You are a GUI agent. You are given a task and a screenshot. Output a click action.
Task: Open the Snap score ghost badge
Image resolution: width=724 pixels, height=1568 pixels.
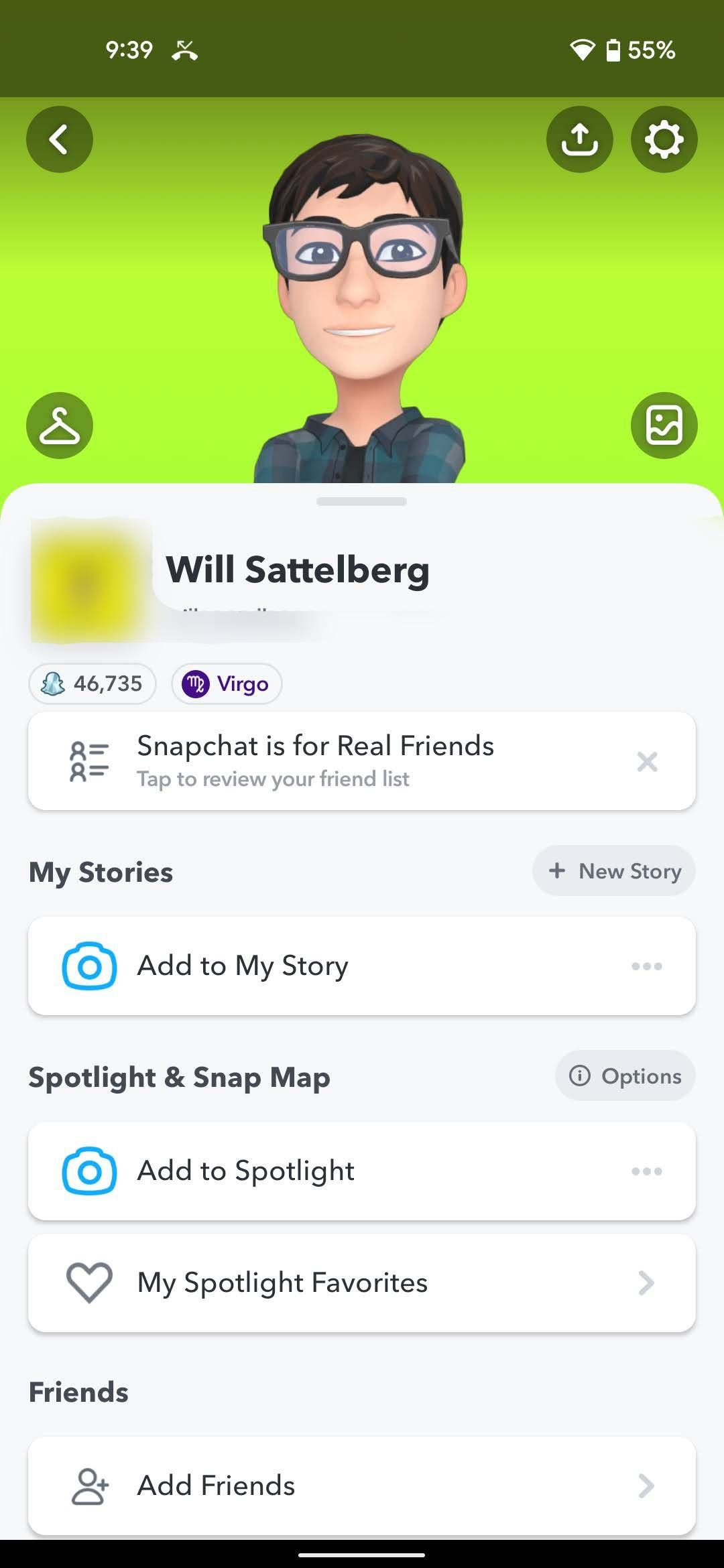point(92,683)
